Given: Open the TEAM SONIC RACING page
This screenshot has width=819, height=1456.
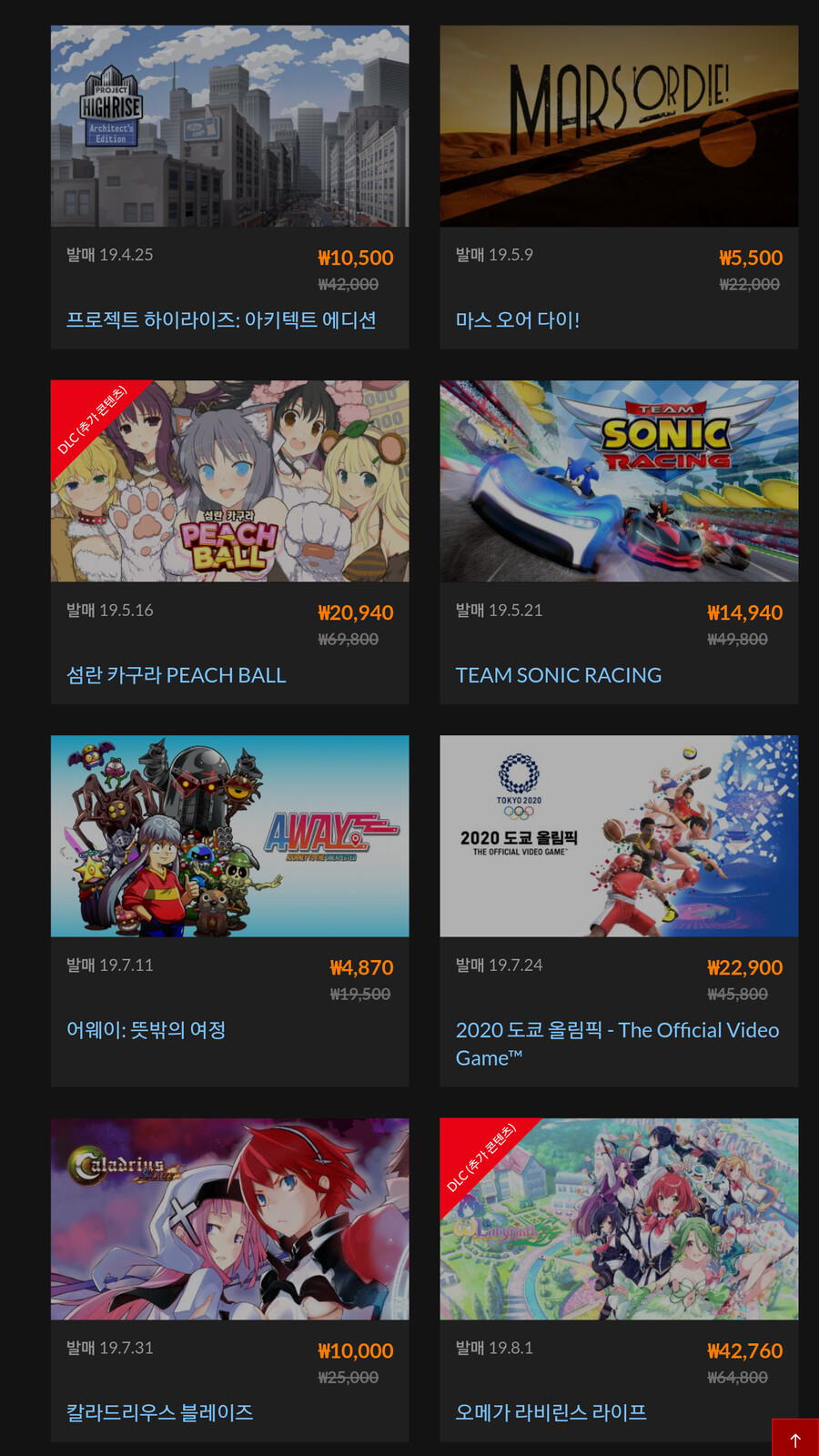Looking at the screenshot, I should tap(558, 675).
